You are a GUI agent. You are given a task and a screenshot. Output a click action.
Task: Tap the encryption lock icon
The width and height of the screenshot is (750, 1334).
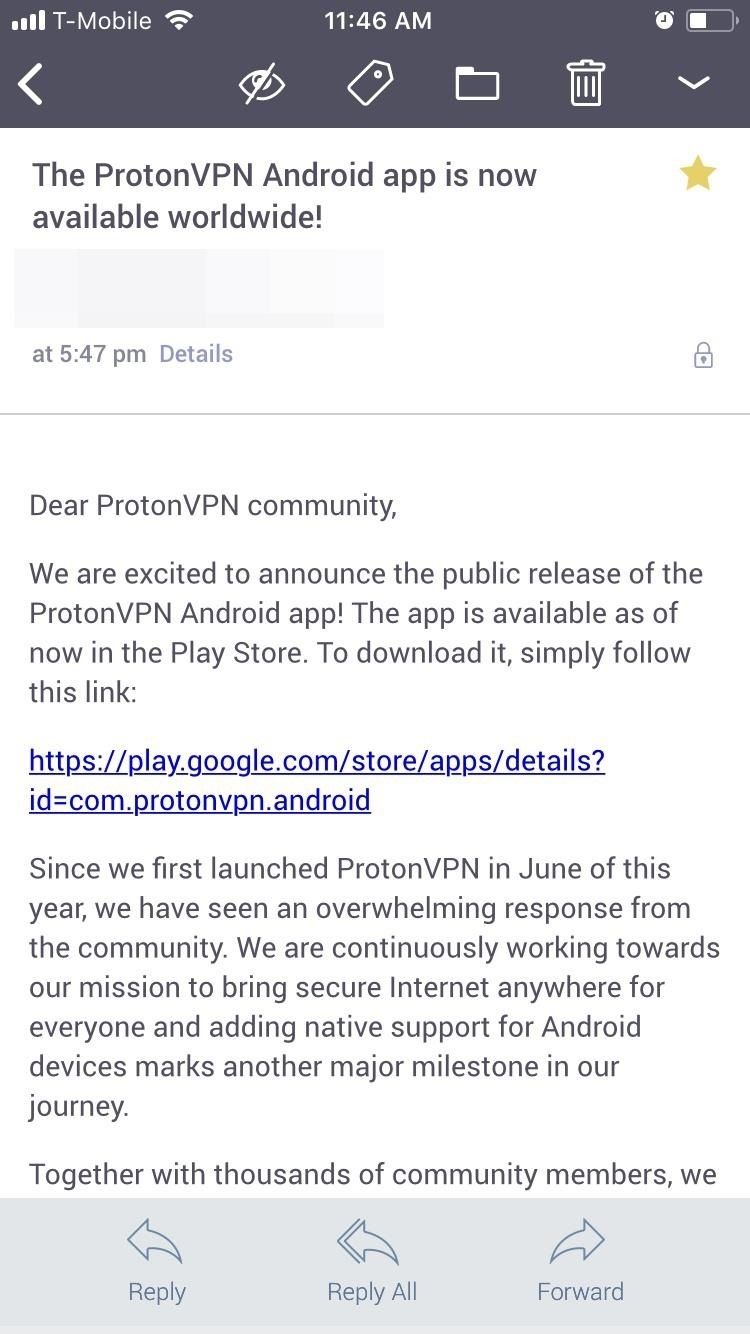pyautogui.click(x=704, y=355)
